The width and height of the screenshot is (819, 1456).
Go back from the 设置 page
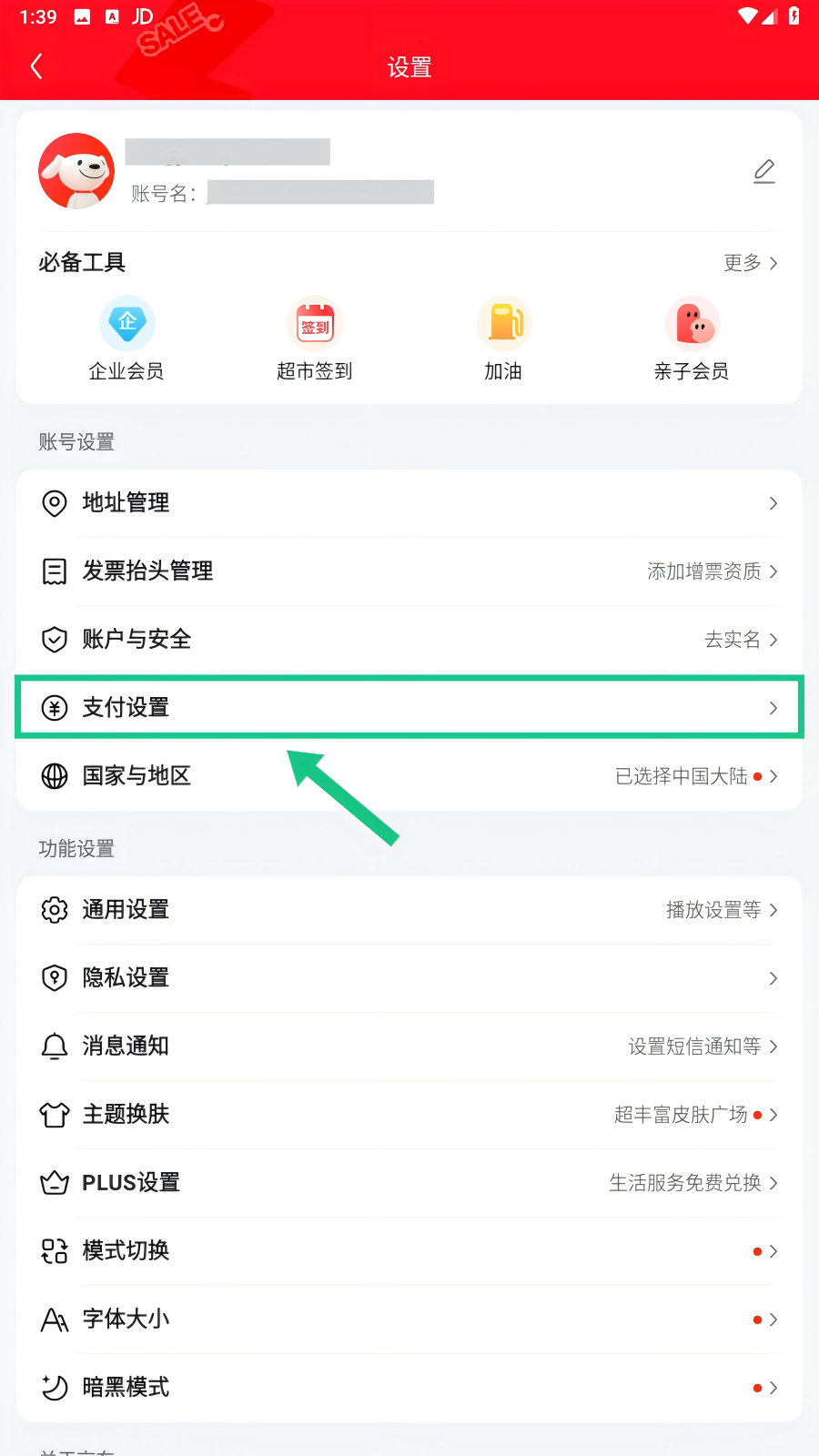36,66
